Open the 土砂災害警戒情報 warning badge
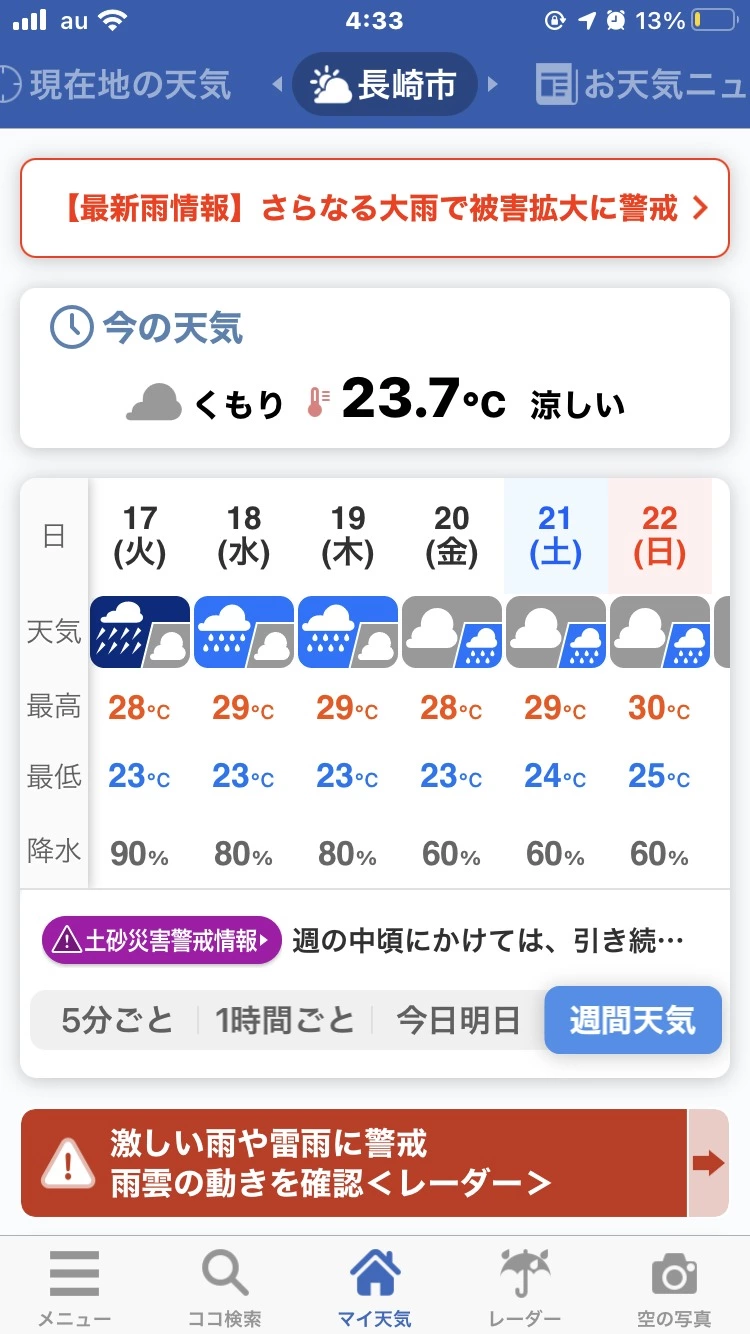The height and width of the screenshot is (1334, 750). click(x=162, y=940)
